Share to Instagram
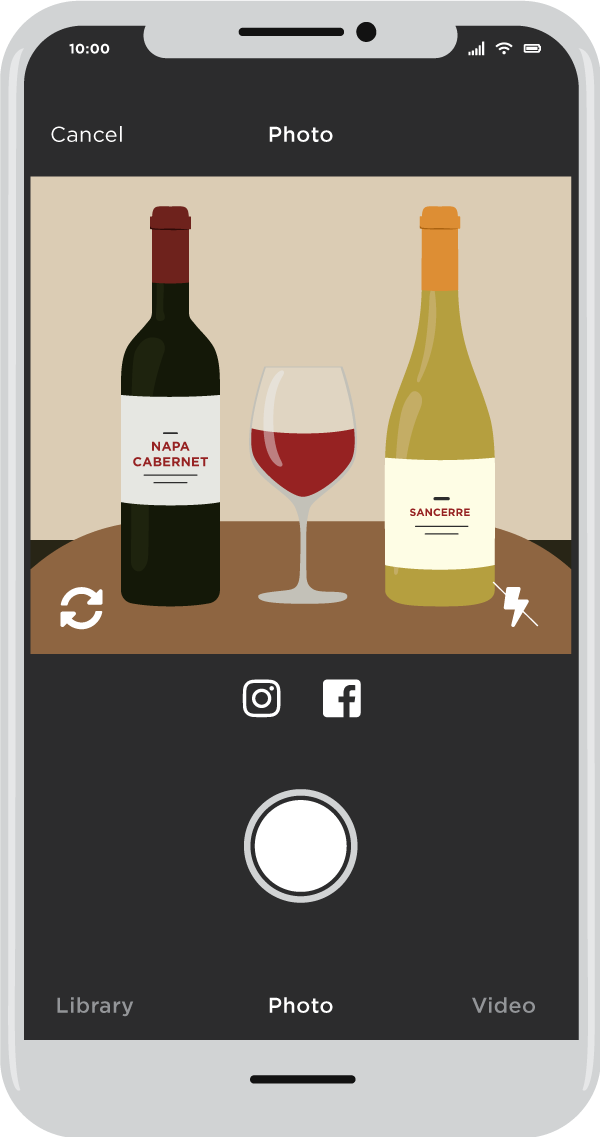 262,698
